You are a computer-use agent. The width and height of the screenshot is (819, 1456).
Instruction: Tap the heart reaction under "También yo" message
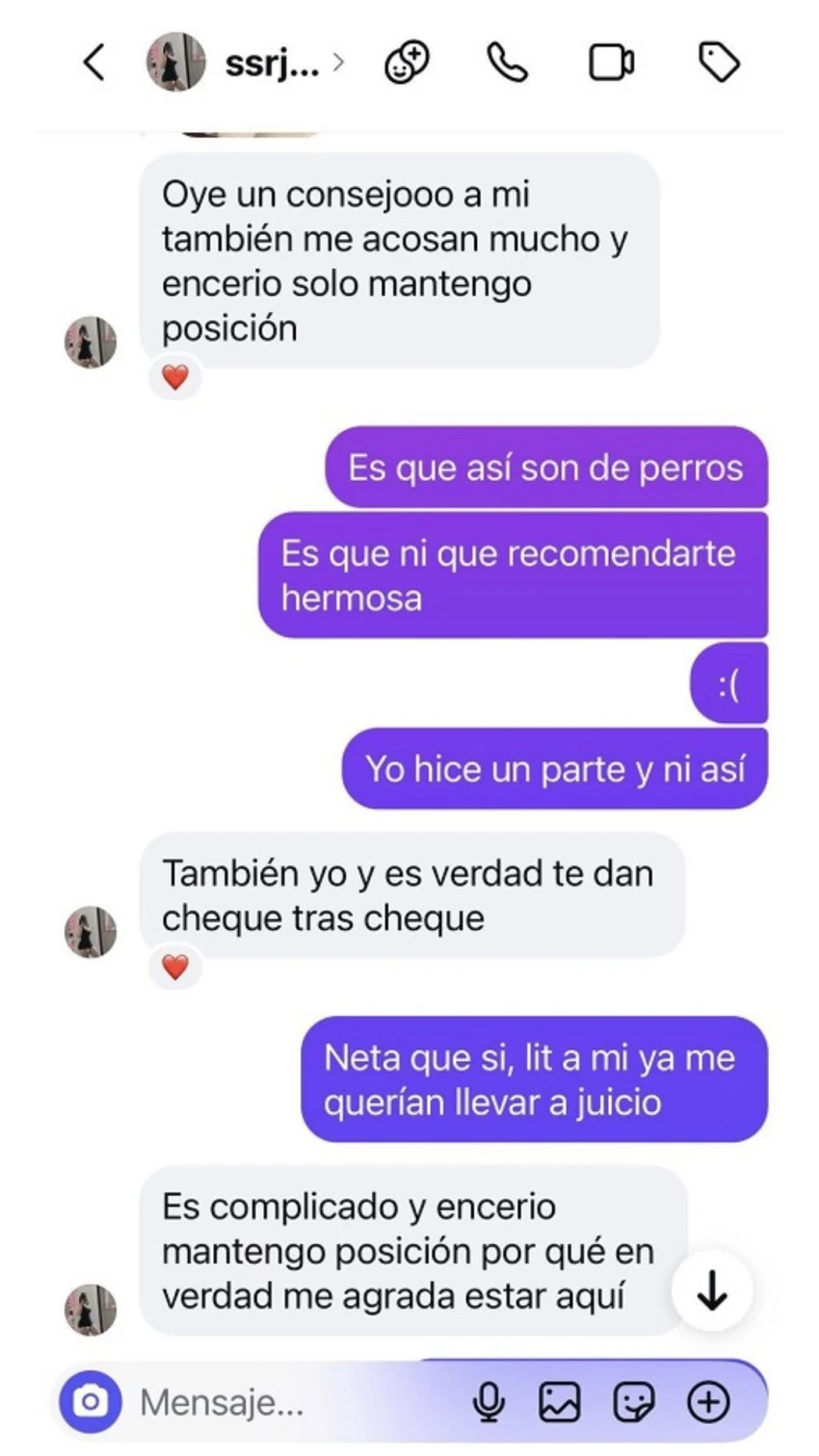pyautogui.click(x=175, y=966)
